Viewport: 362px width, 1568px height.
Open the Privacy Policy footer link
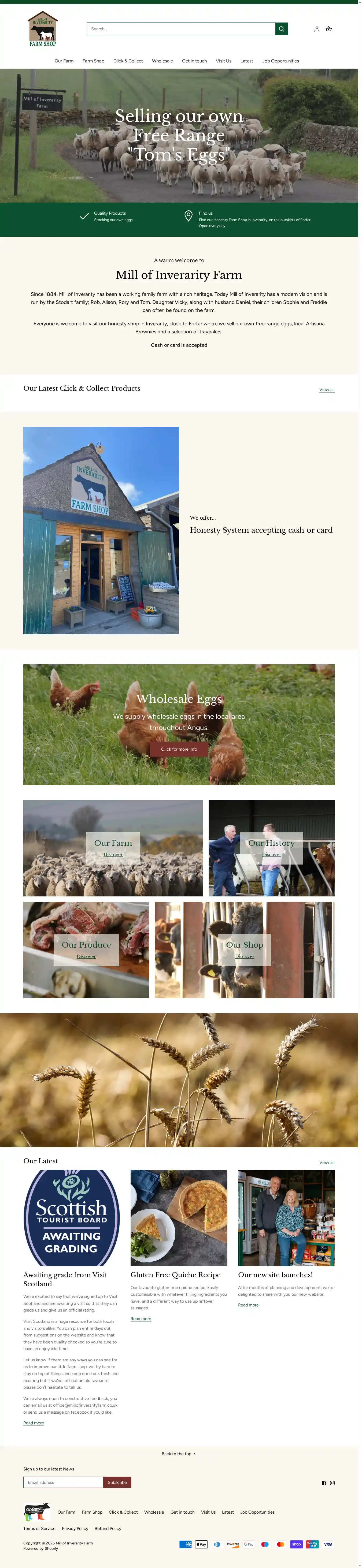tap(75, 1528)
